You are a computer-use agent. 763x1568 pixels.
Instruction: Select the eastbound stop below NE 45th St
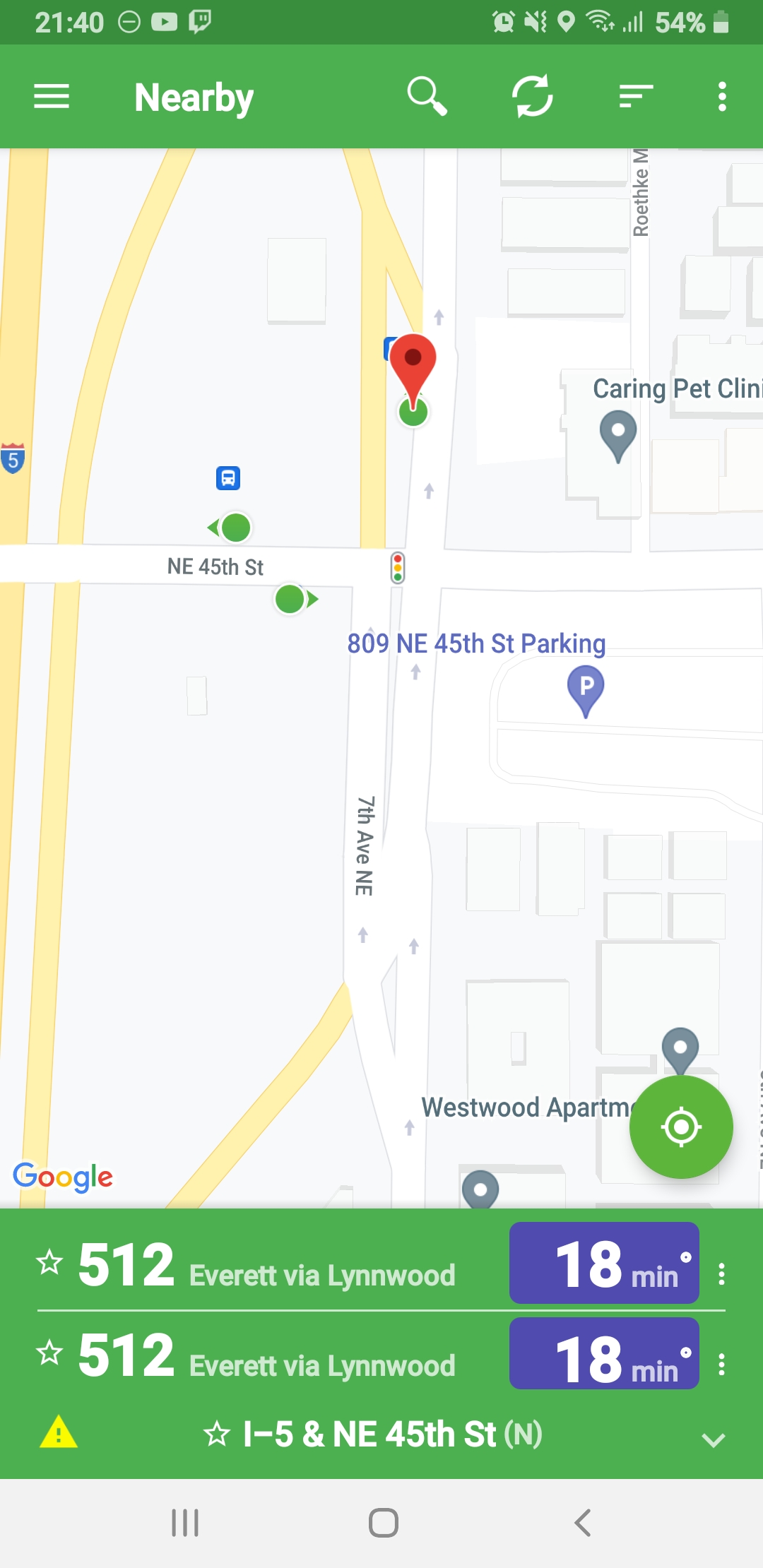coord(290,600)
